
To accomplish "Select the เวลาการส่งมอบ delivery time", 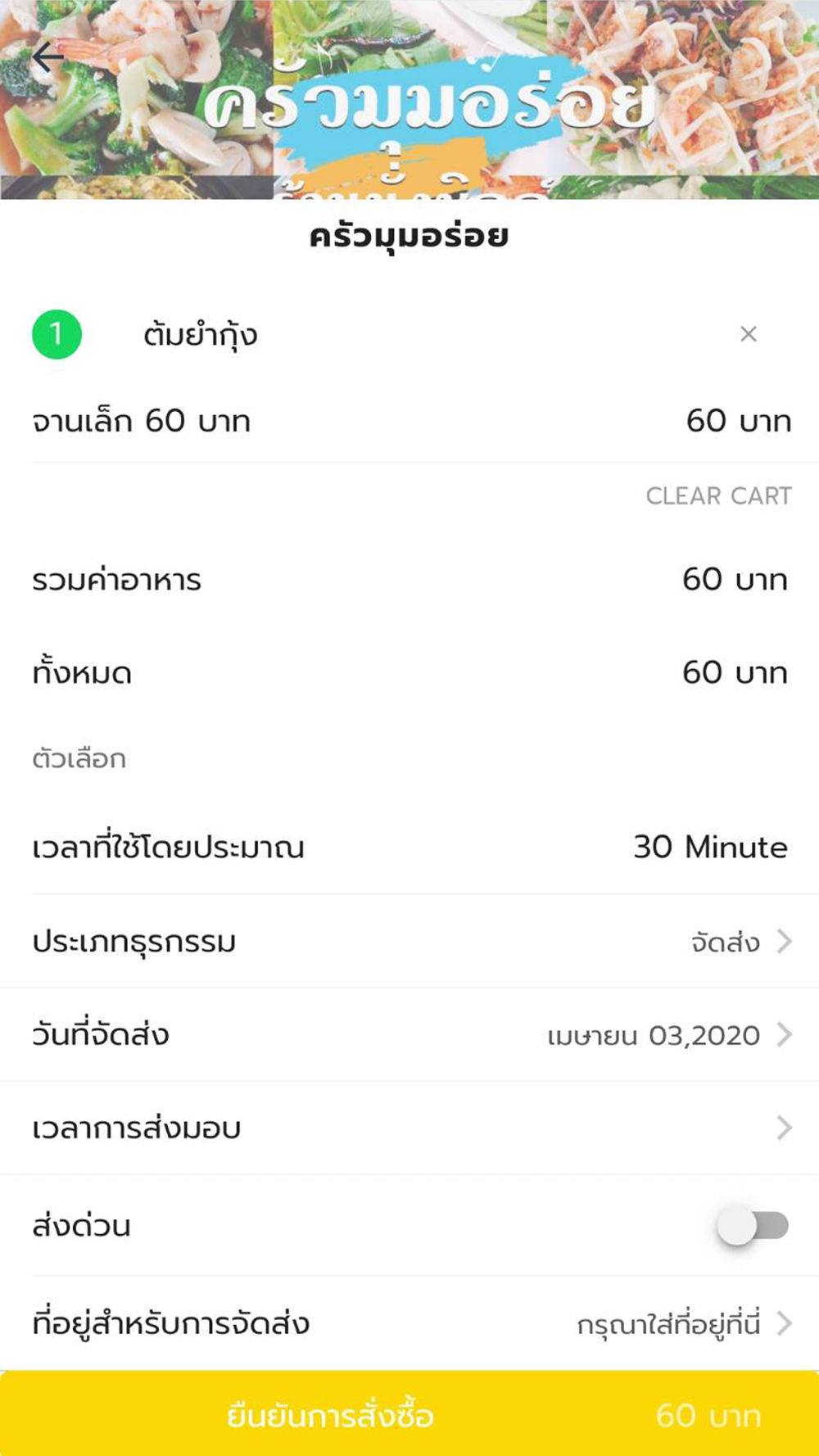I will (x=409, y=1128).
